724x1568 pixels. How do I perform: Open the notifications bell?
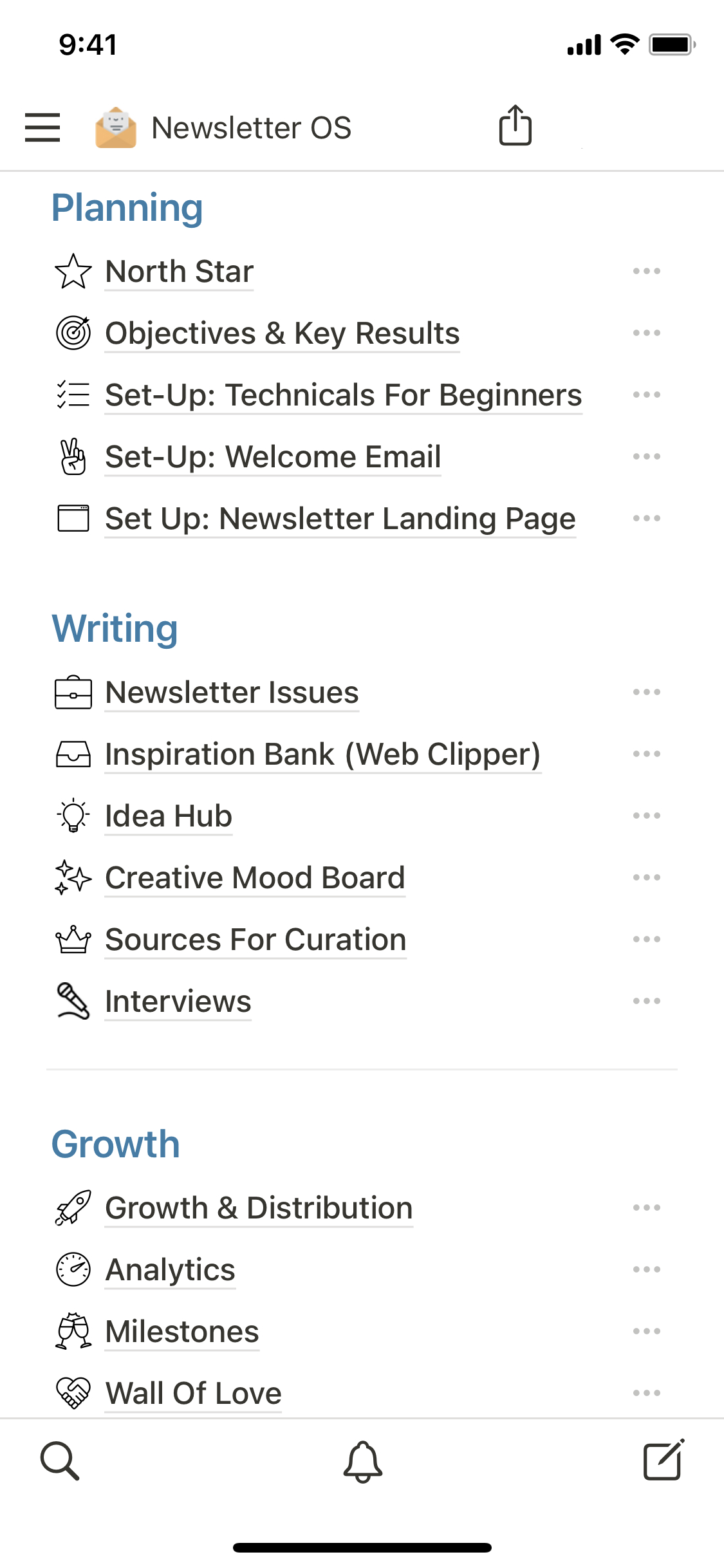pyautogui.click(x=362, y=1461)
